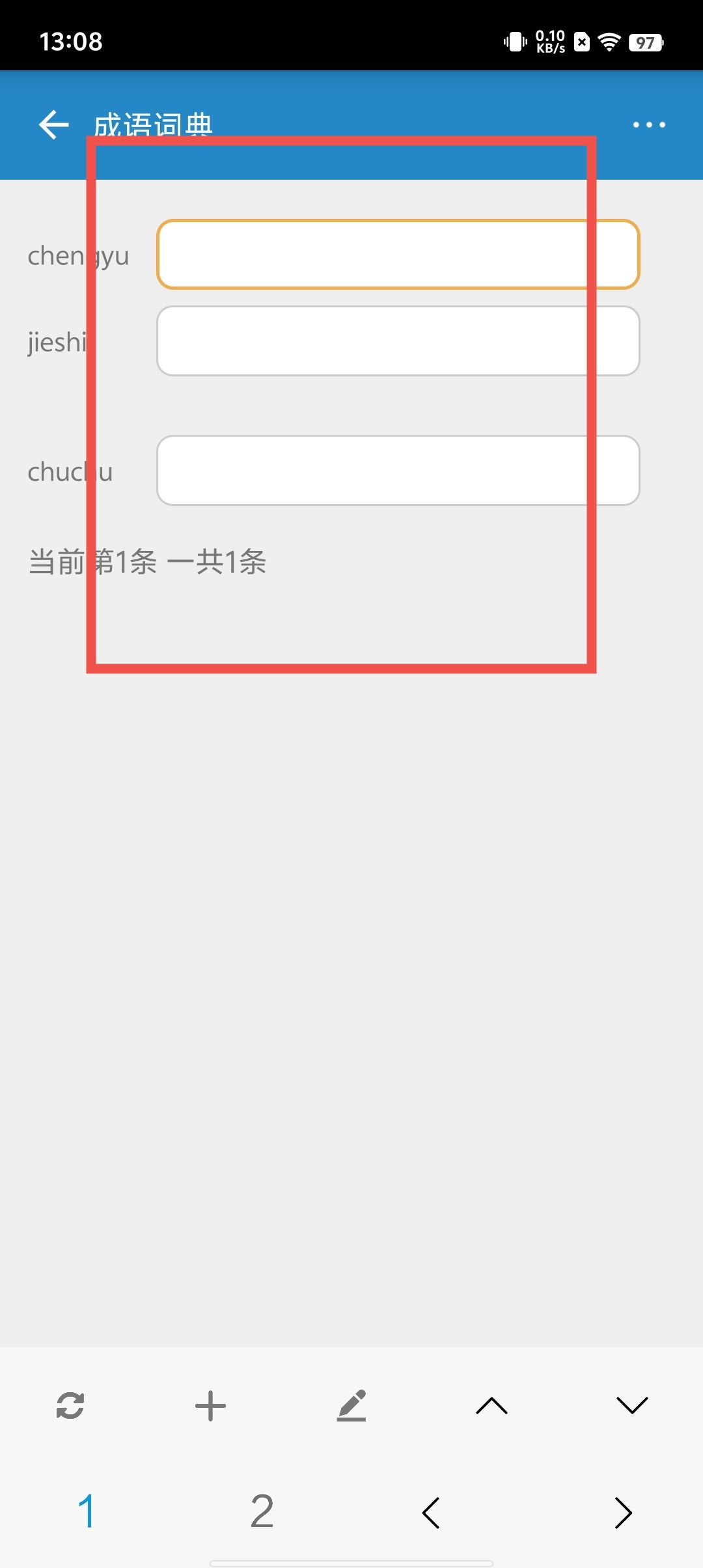Tap the jieshi text field
Screen dimensions: 703x1568
(x=398, y=341)
